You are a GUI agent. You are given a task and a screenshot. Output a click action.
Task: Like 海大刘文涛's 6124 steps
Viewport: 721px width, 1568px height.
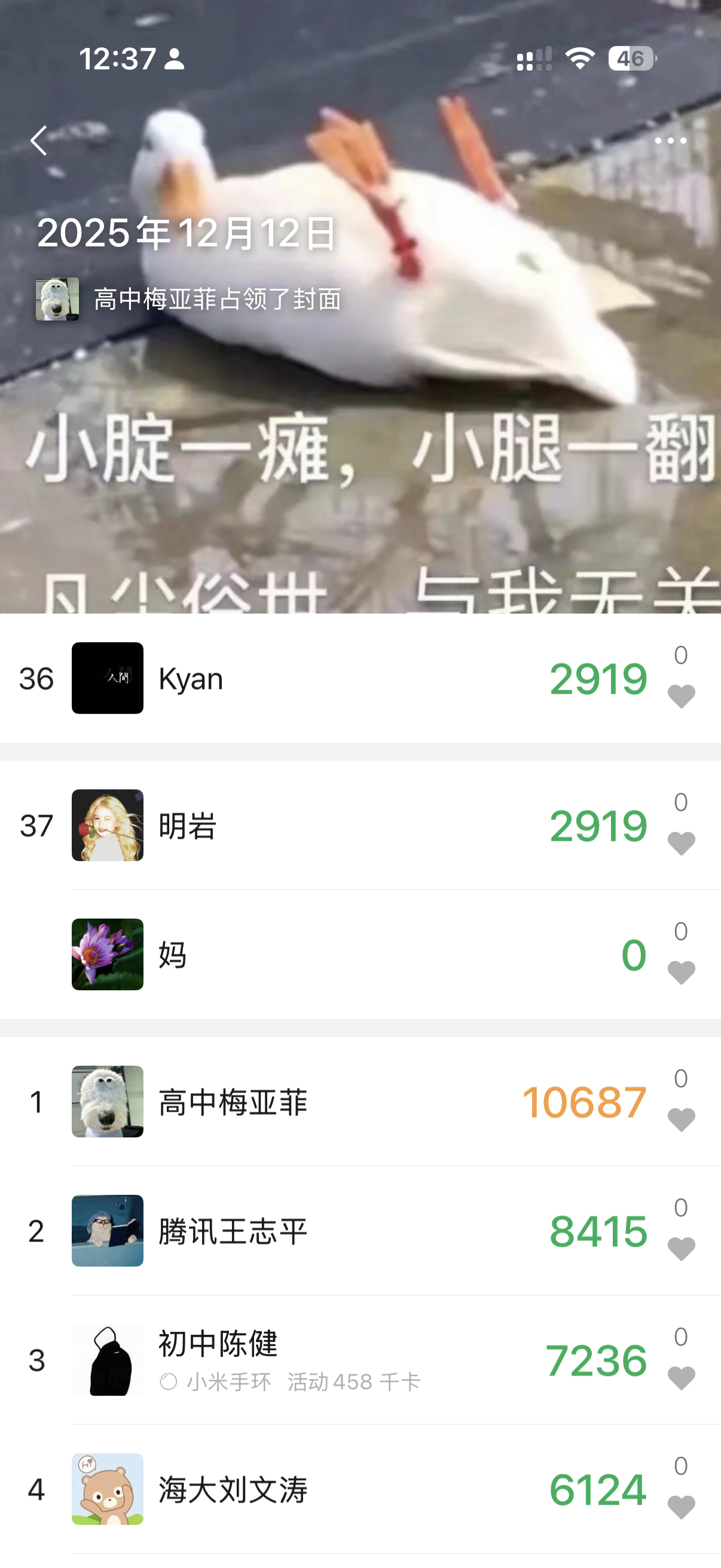coord(681,1506)
